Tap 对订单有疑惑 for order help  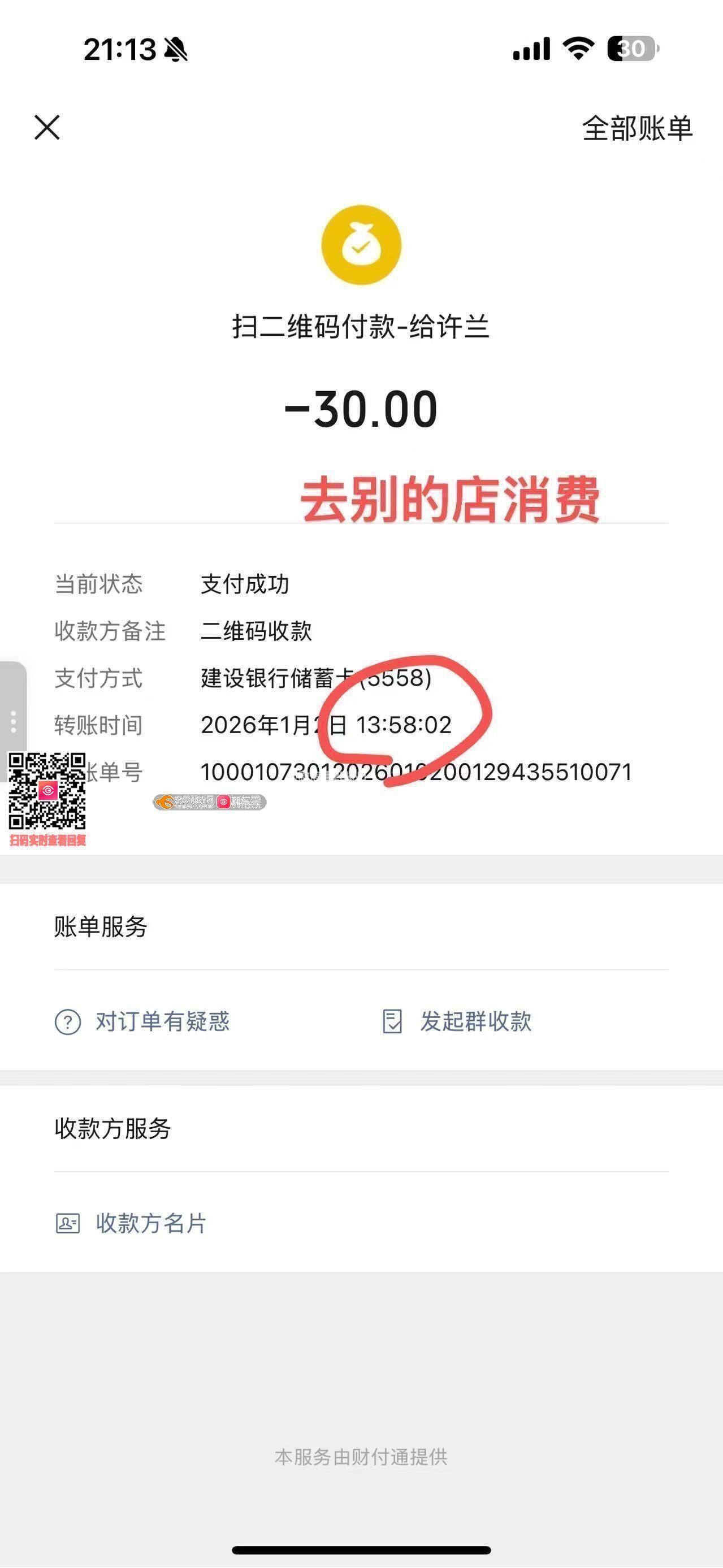coord(143,1021)
